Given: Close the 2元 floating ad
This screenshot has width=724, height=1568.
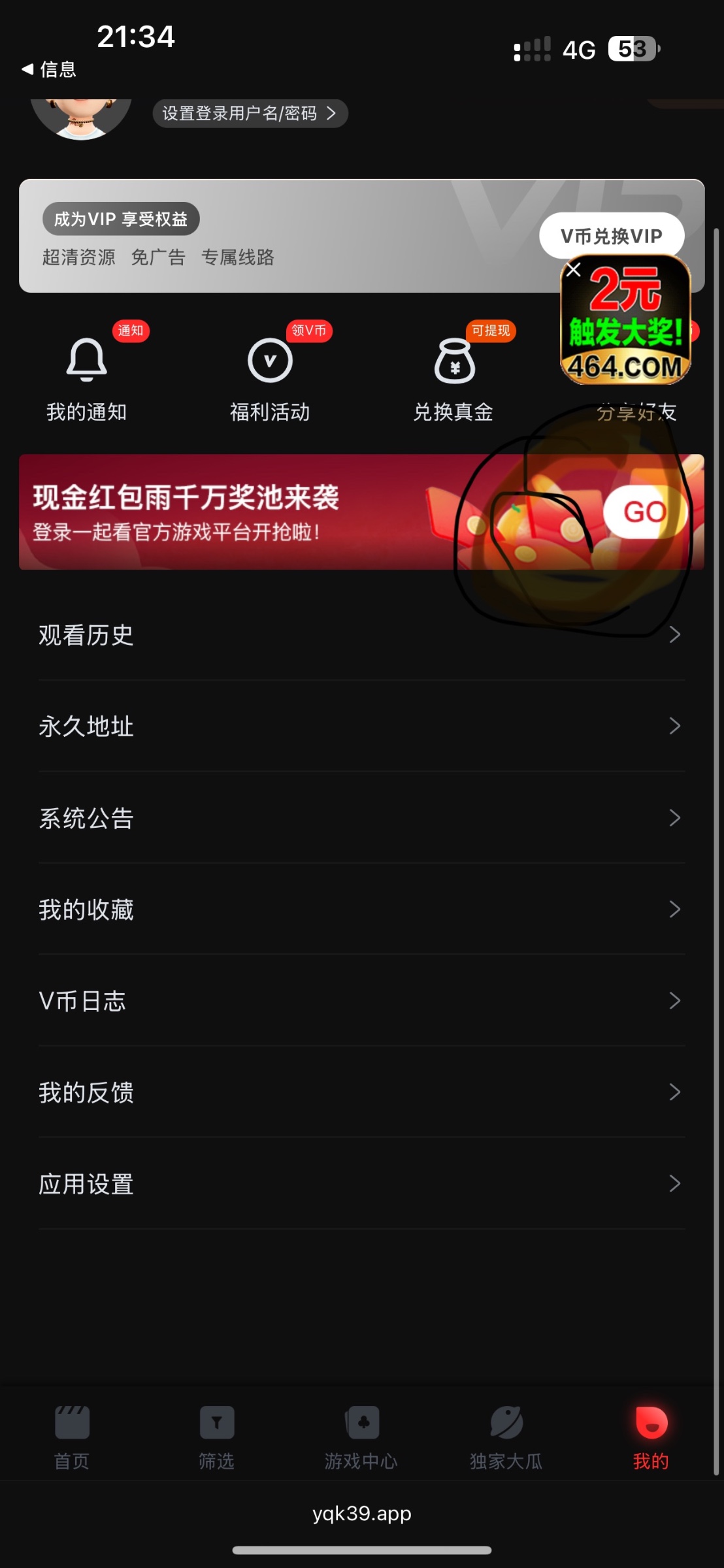Looking at the screenshot, I should (x=574, y=270).
